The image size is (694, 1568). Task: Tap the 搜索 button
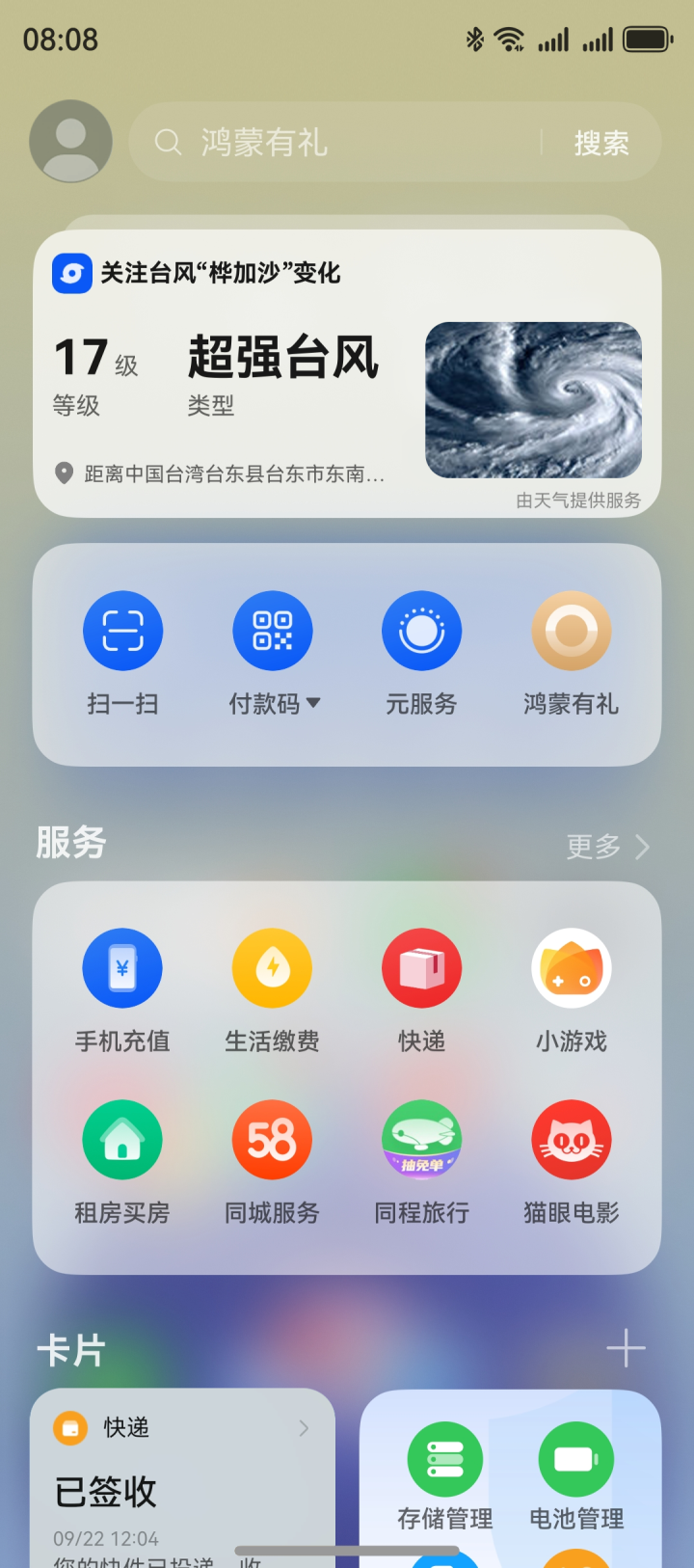pyautogui.click(x=601, y=143)
